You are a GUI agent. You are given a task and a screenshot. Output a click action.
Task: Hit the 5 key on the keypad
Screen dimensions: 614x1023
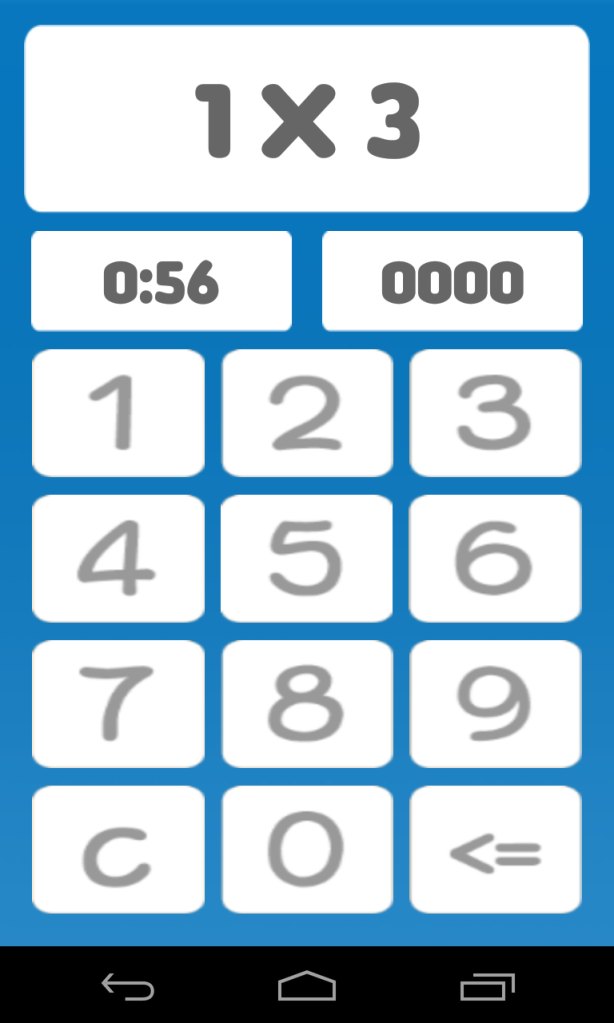coord(307,558)
